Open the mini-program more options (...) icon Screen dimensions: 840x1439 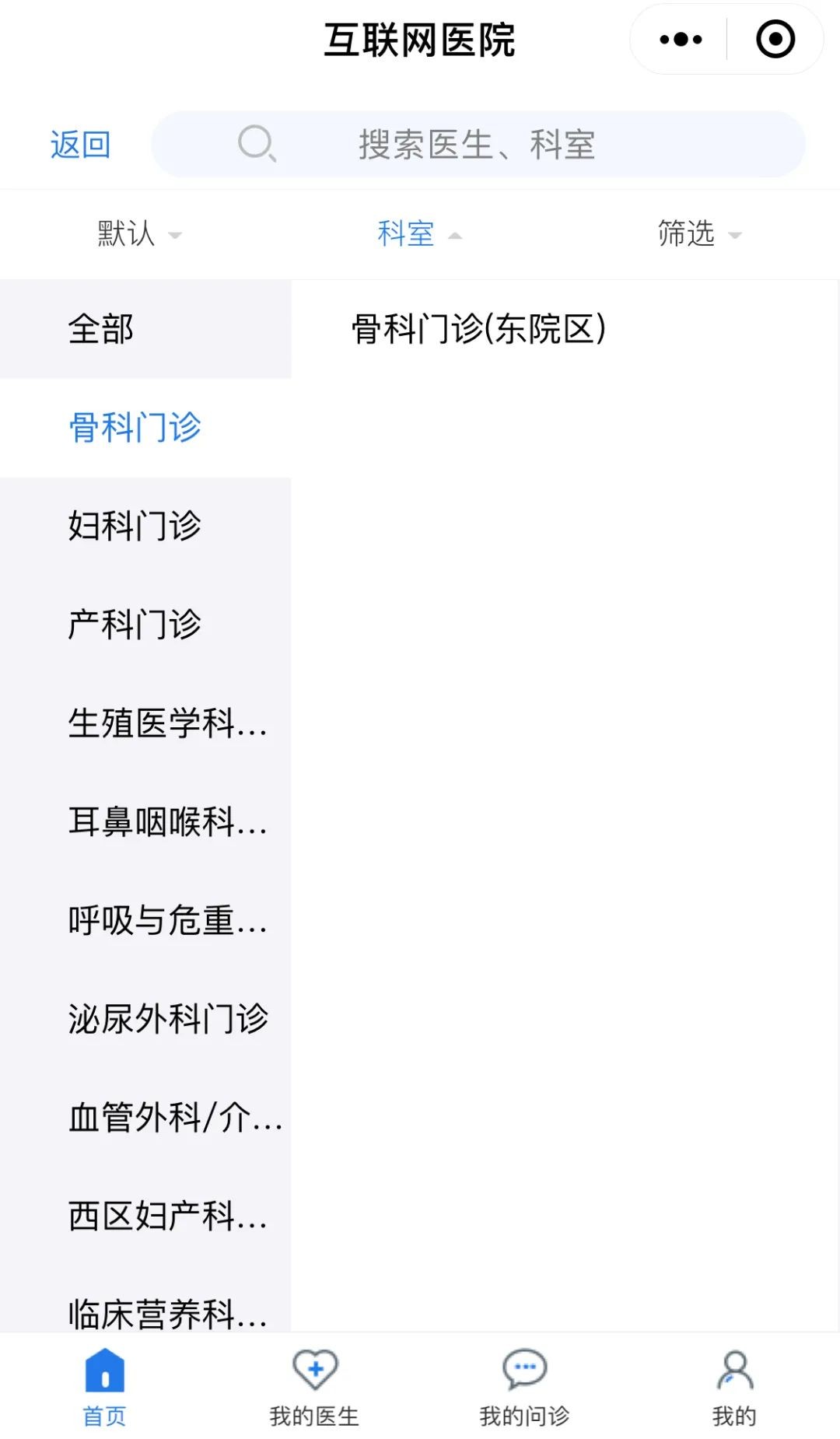(679, 38)
